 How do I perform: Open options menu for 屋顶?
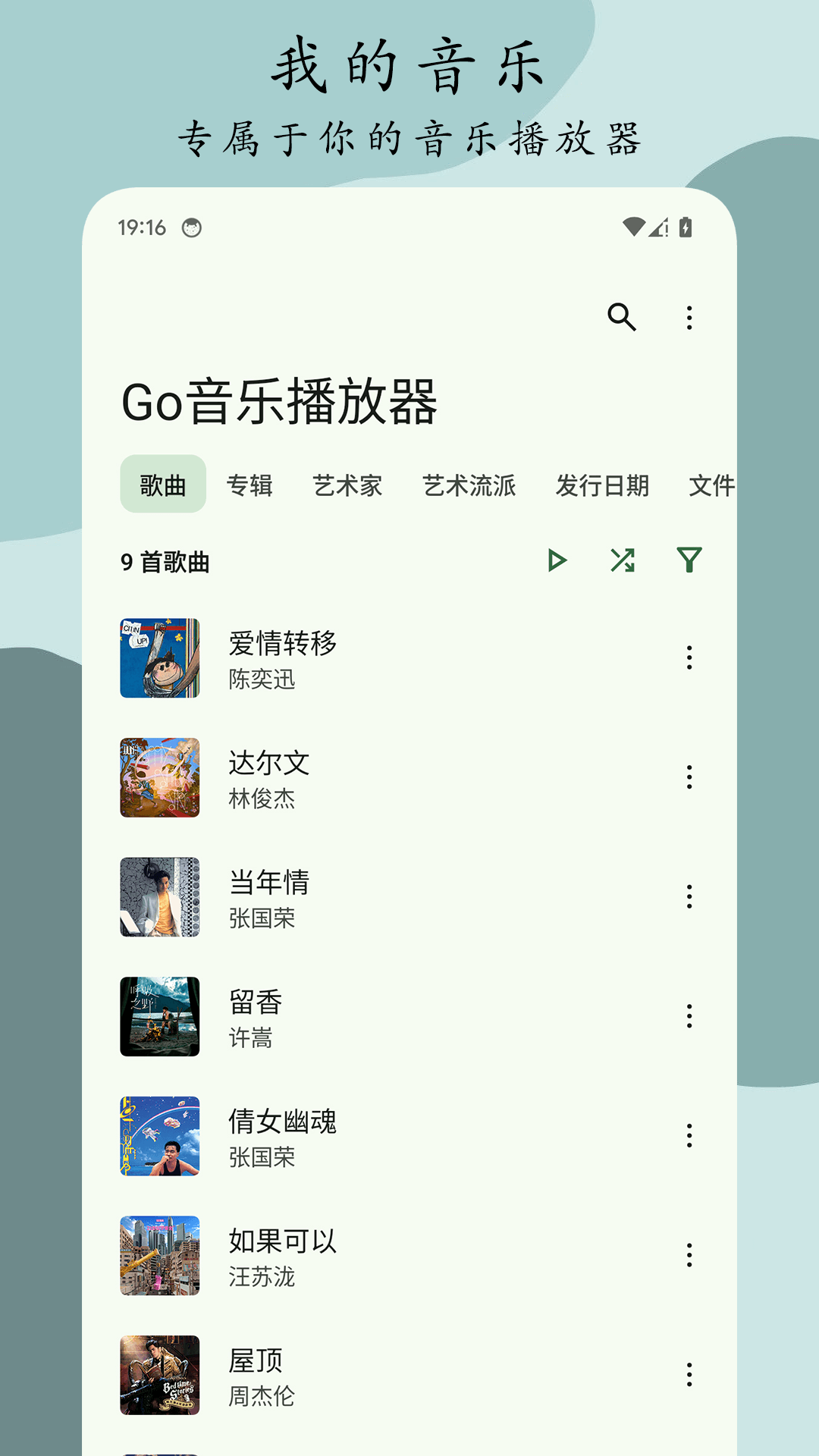689,1375
